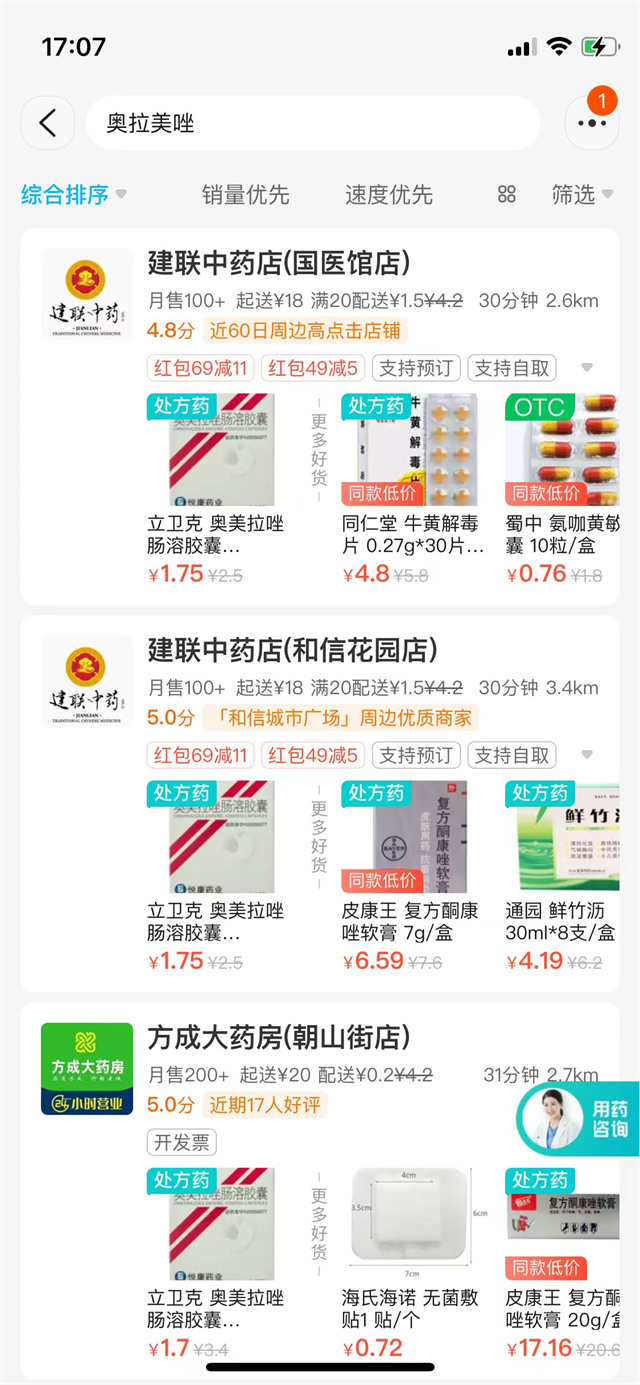Go back using the arrow button
The width and height of the screenshot is (640, 1385).
47,123
